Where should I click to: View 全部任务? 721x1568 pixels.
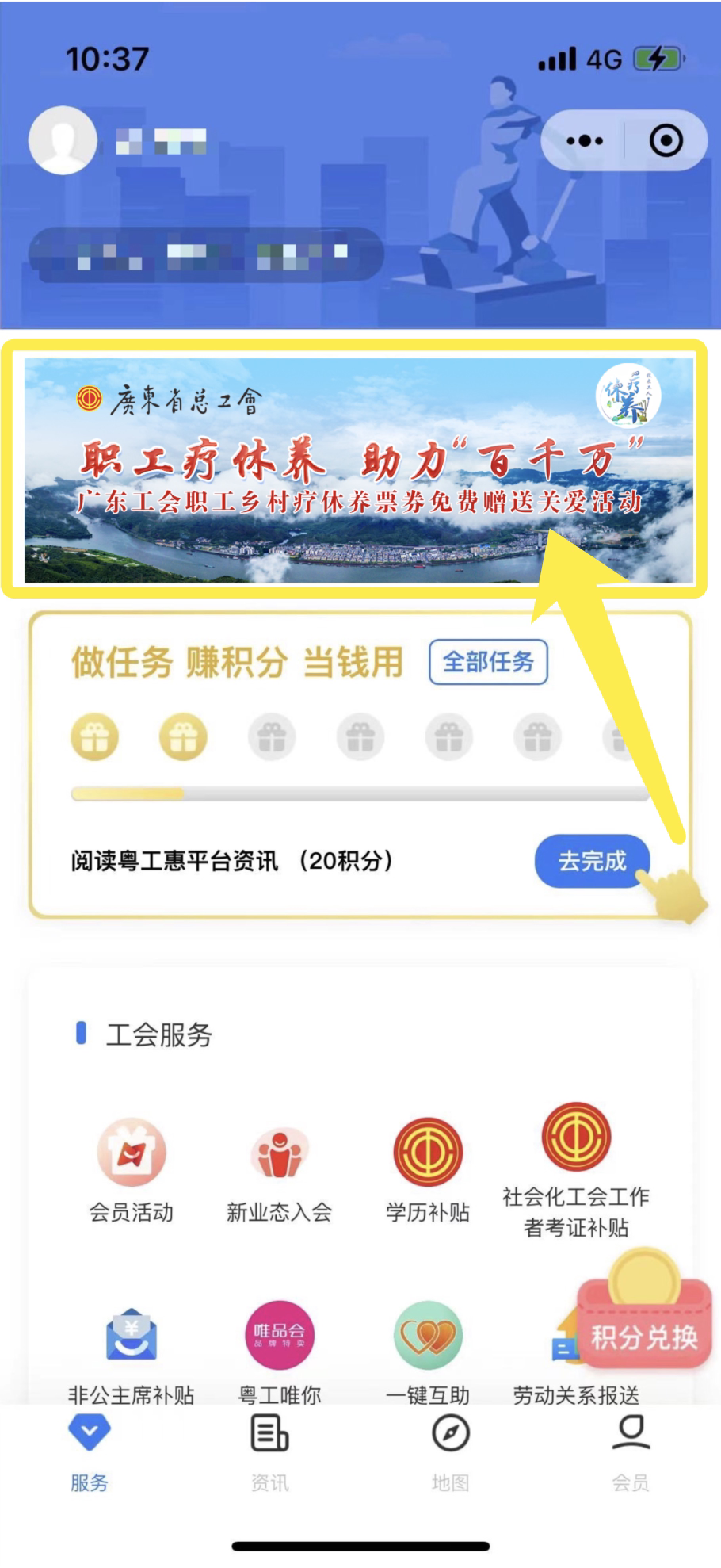click(488, 662)
